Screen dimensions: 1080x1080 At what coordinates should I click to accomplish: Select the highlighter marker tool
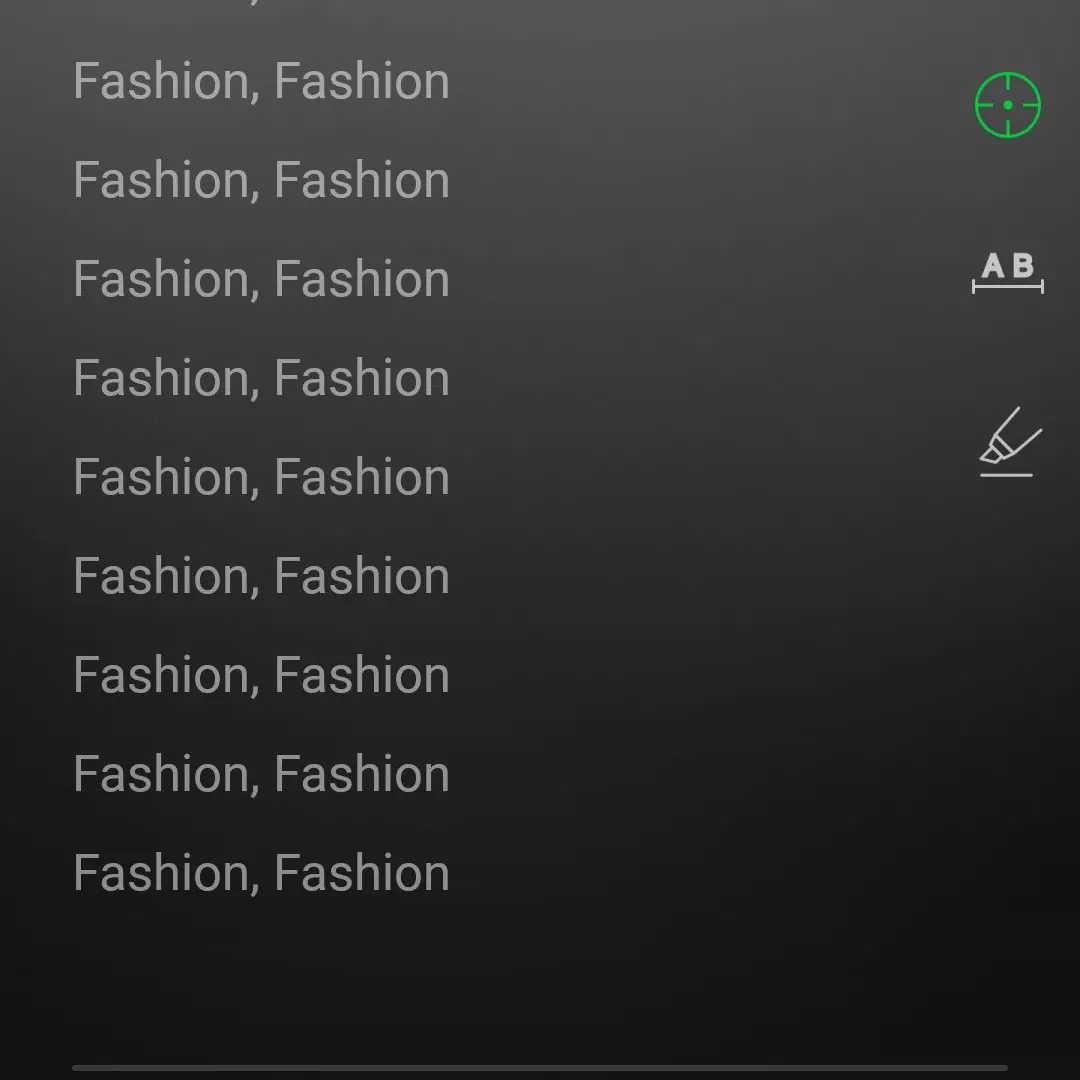tap(1008, 442)
